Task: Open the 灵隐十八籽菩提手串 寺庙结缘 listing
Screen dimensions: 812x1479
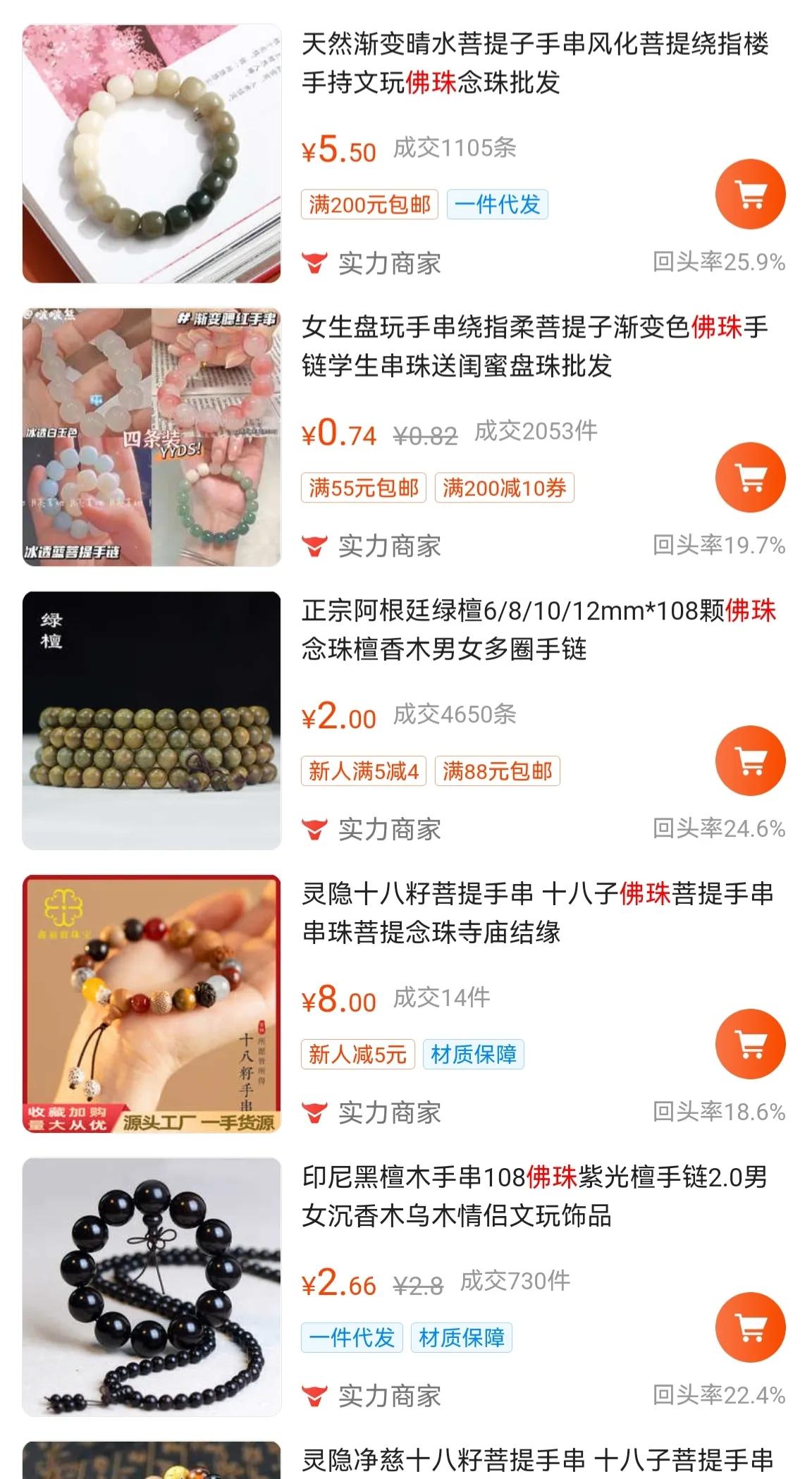Action: tap(537, 913)
